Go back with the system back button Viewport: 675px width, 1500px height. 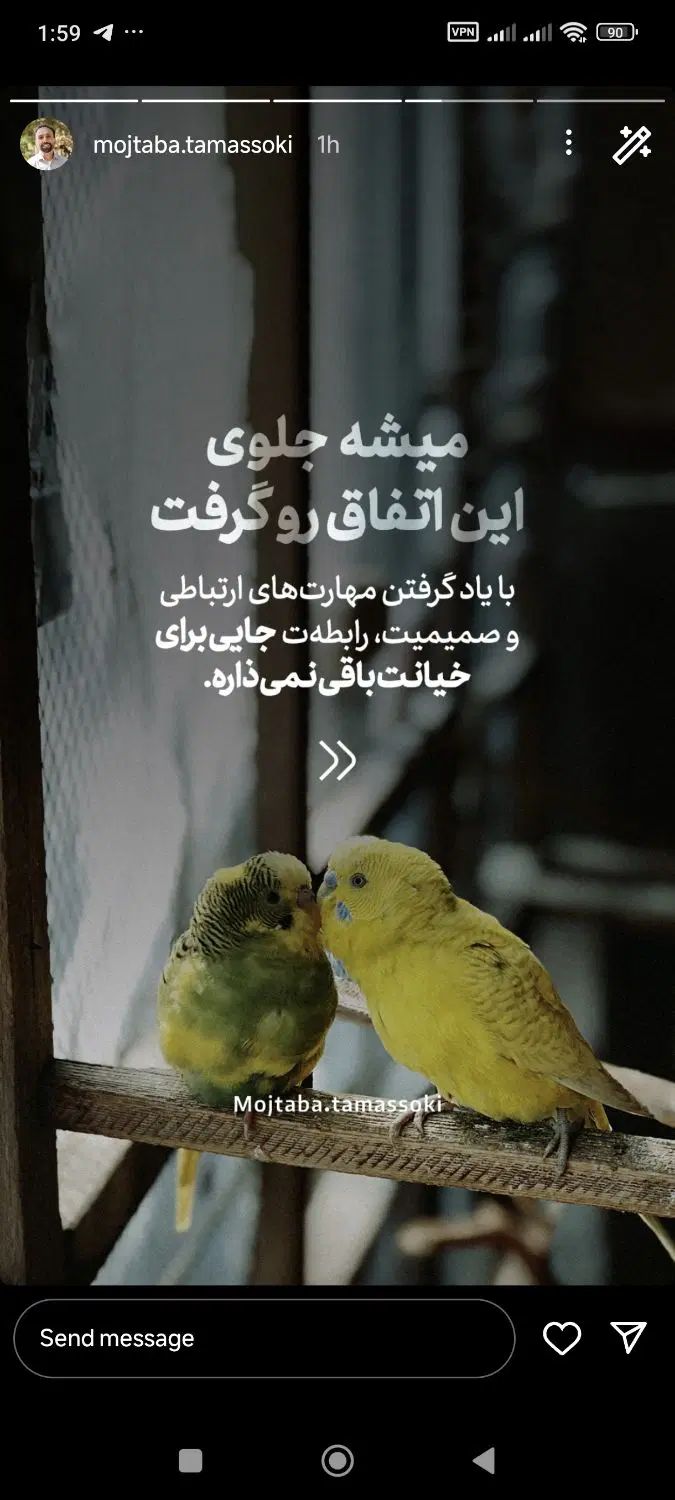click(484, 1461)
